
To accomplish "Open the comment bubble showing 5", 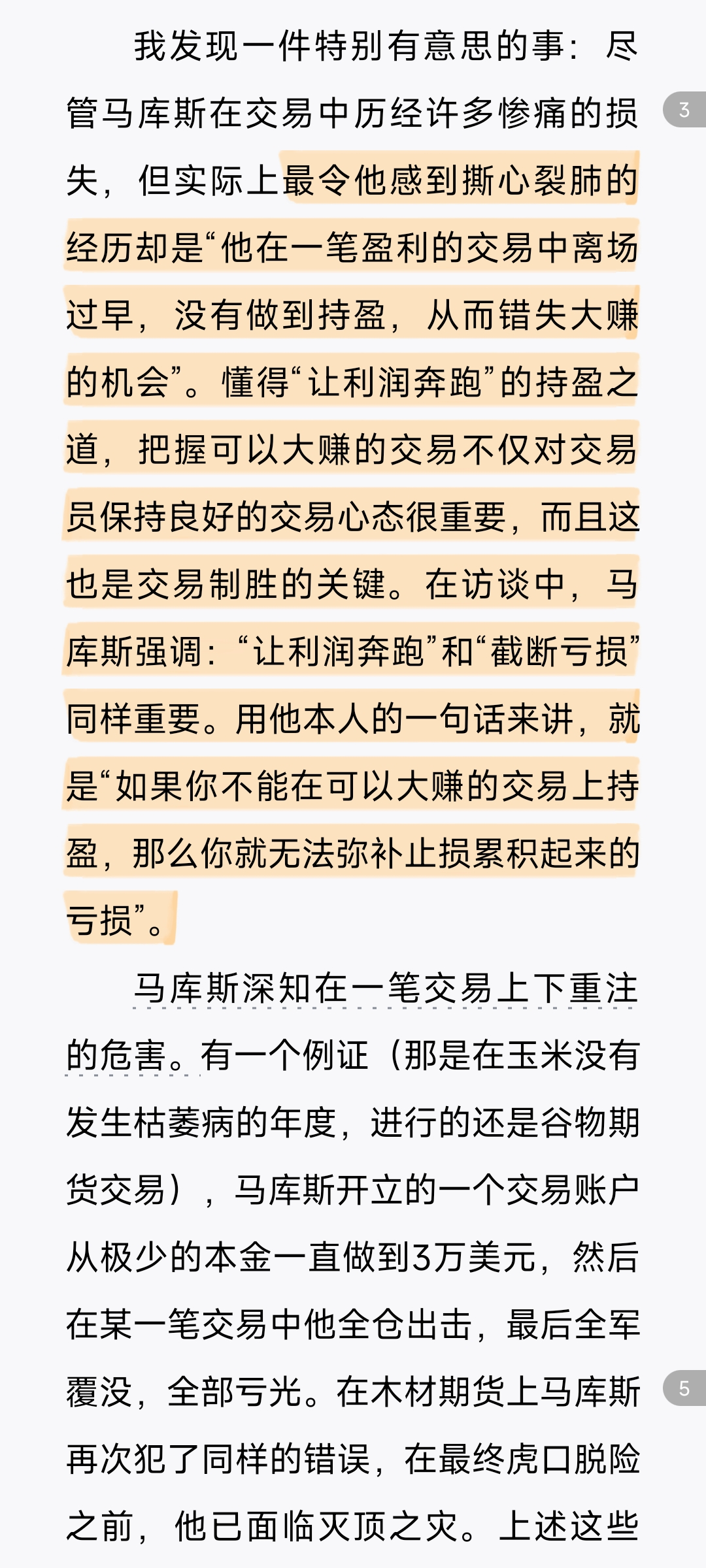I will click(x=684, y=1388).
